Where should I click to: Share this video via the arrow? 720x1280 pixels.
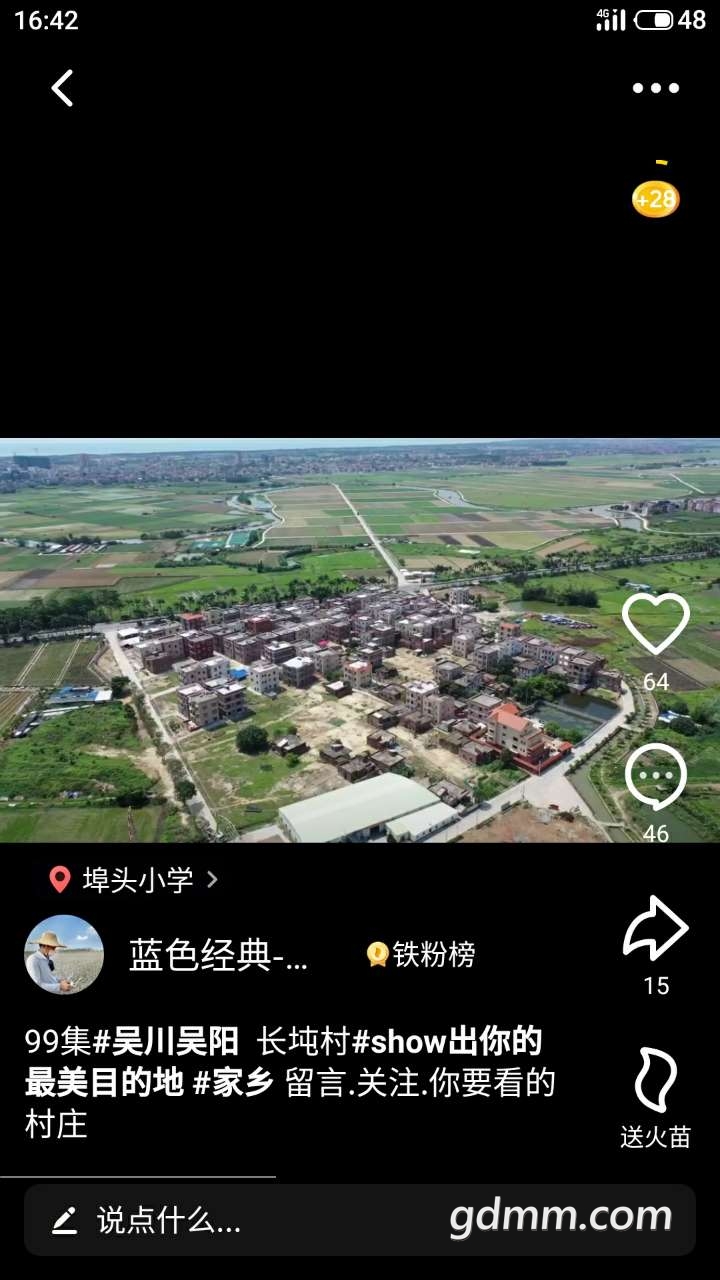click(x=656, y=930)
